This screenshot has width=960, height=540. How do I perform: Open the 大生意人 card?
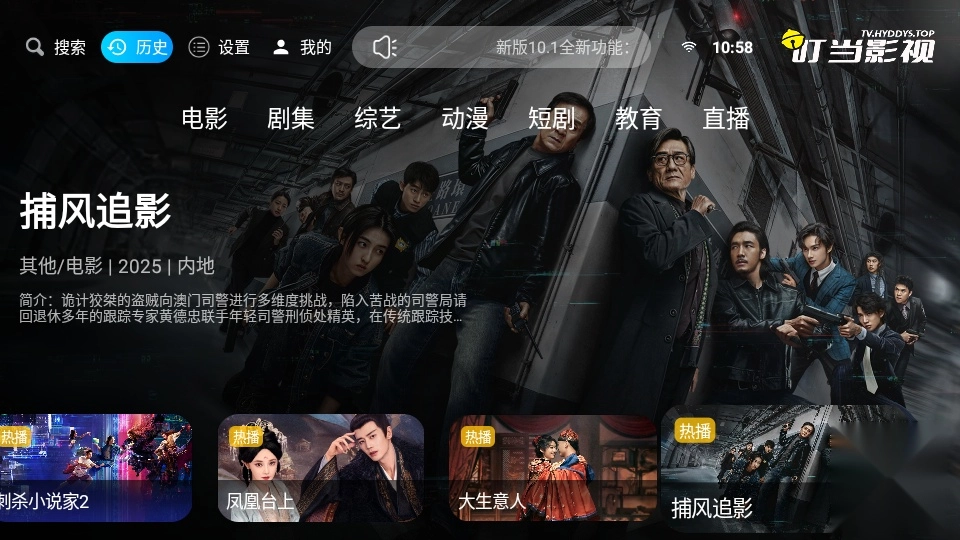[x=552, y=467]
